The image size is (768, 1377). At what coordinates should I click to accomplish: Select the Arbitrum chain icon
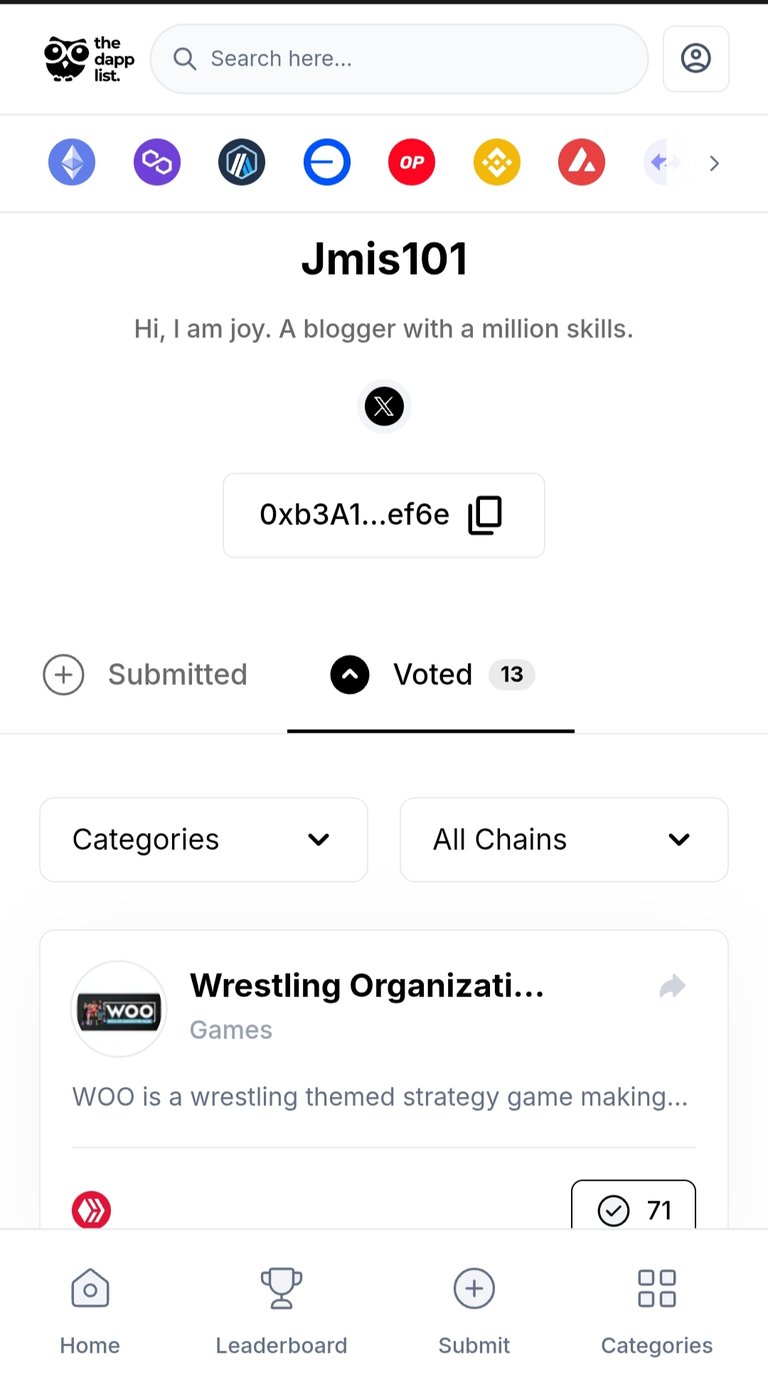(242, 162)
